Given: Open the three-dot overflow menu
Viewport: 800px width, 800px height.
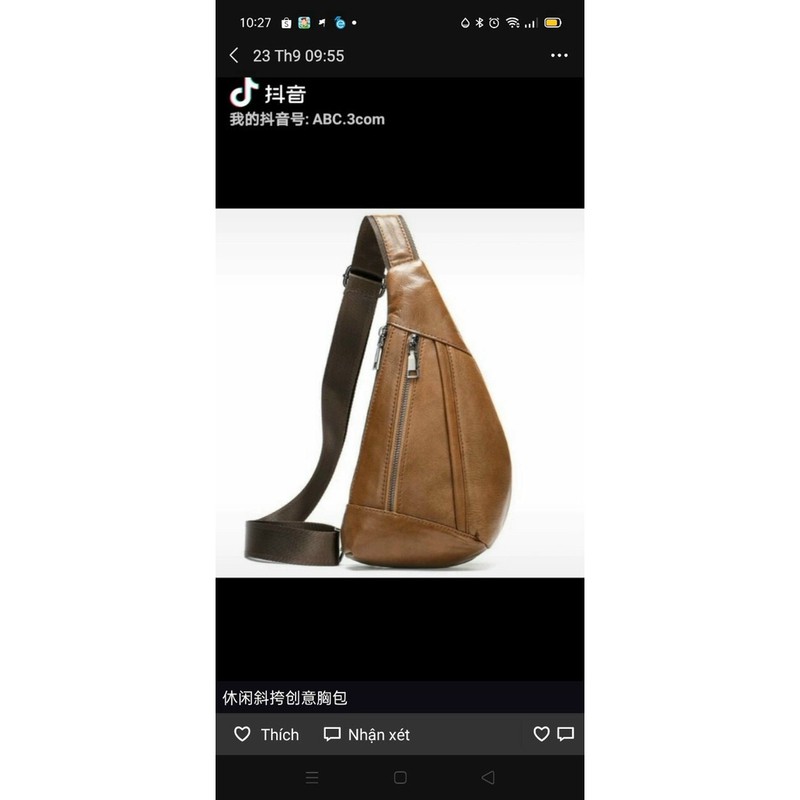Looking at the screenshot, I should 559,56.
